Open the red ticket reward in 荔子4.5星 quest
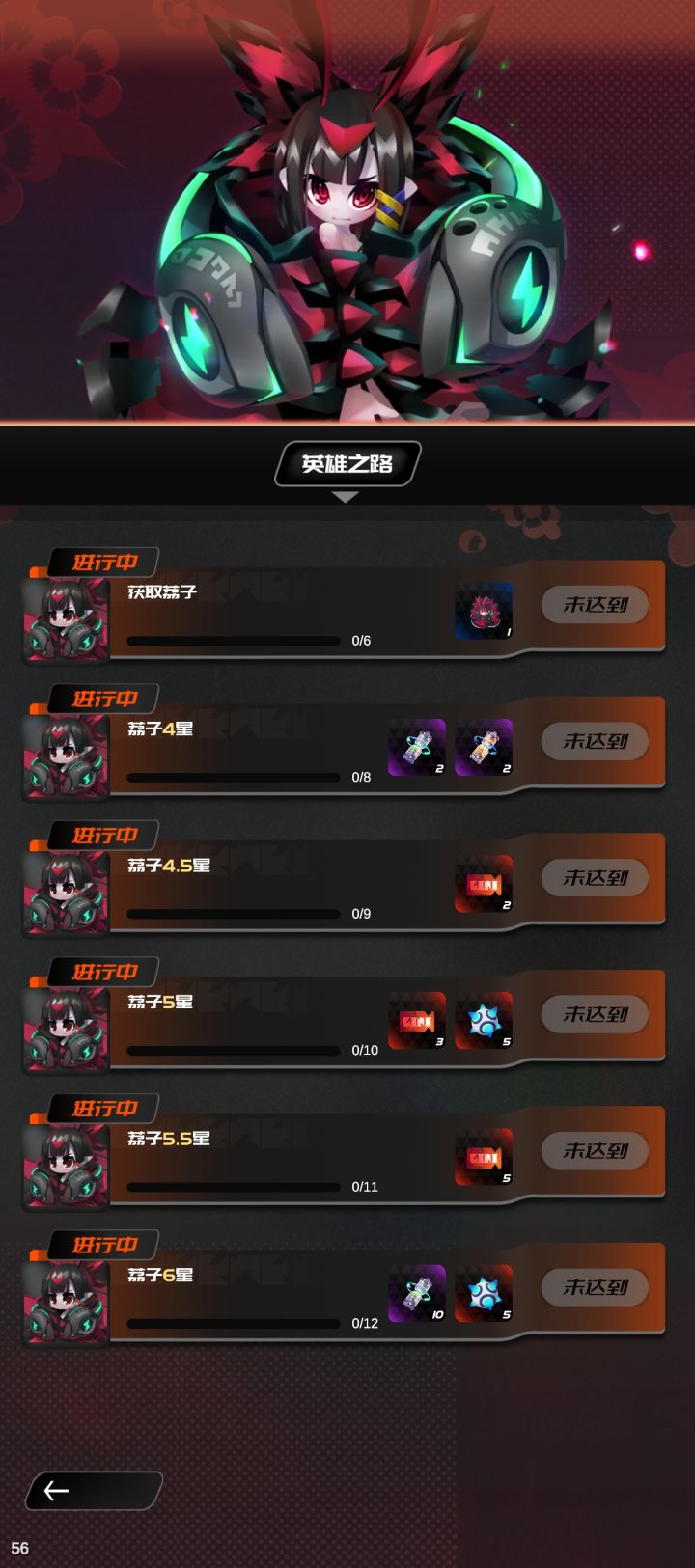This screenshot has height=1568, width=695. (x=483, y=884)
